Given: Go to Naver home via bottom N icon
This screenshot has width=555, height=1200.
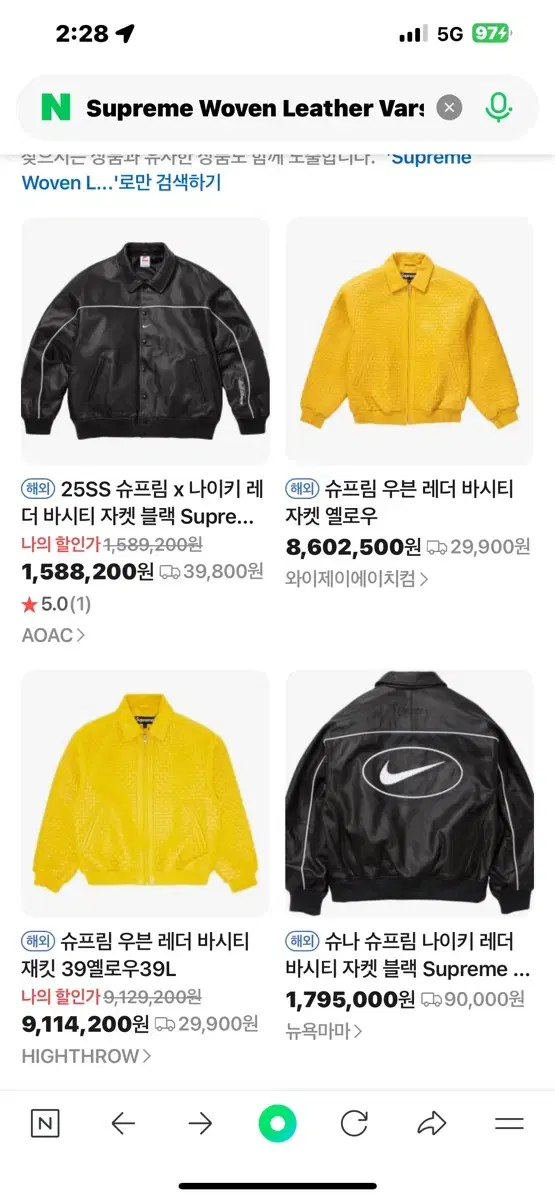Looking at the screenshot, I should (x=45, y=1124).
